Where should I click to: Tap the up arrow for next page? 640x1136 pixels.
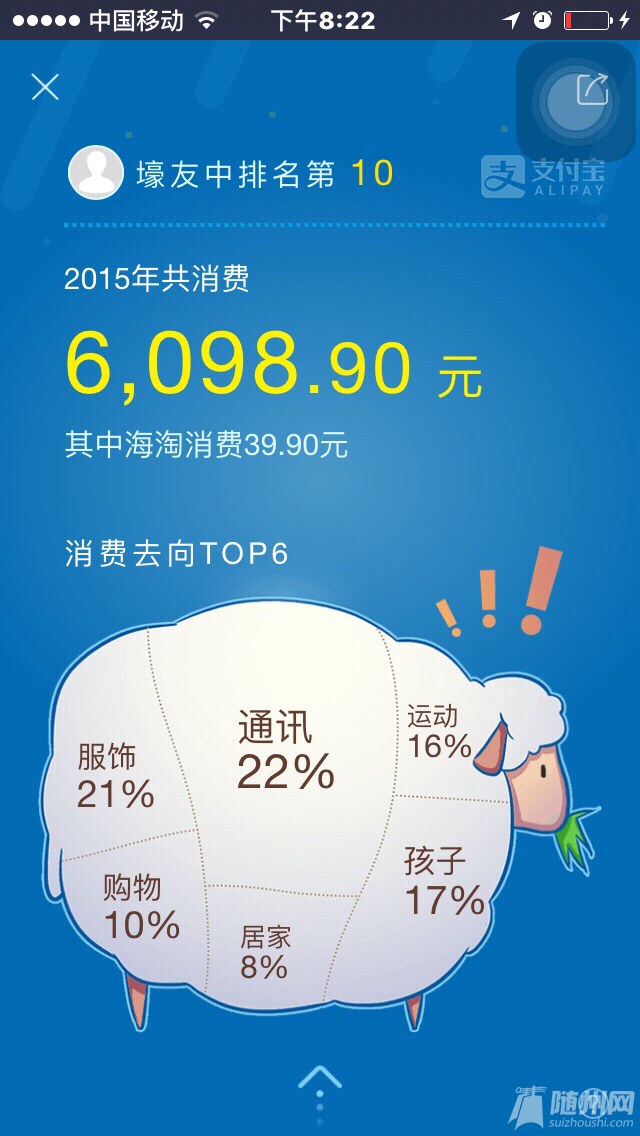[320, 1078]
